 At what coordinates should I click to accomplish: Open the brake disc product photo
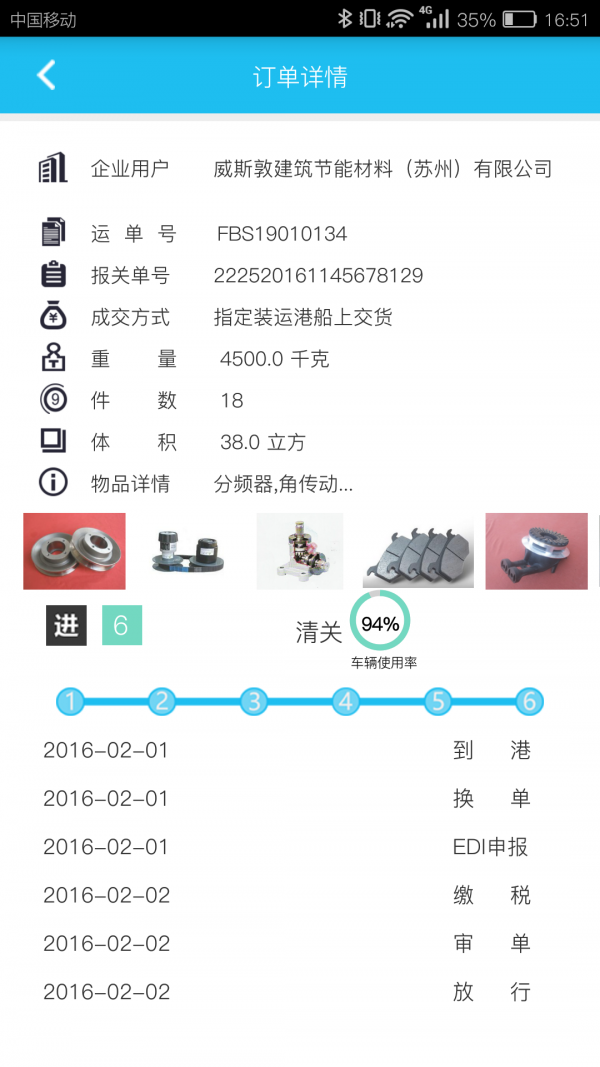(x=75, y=551)
